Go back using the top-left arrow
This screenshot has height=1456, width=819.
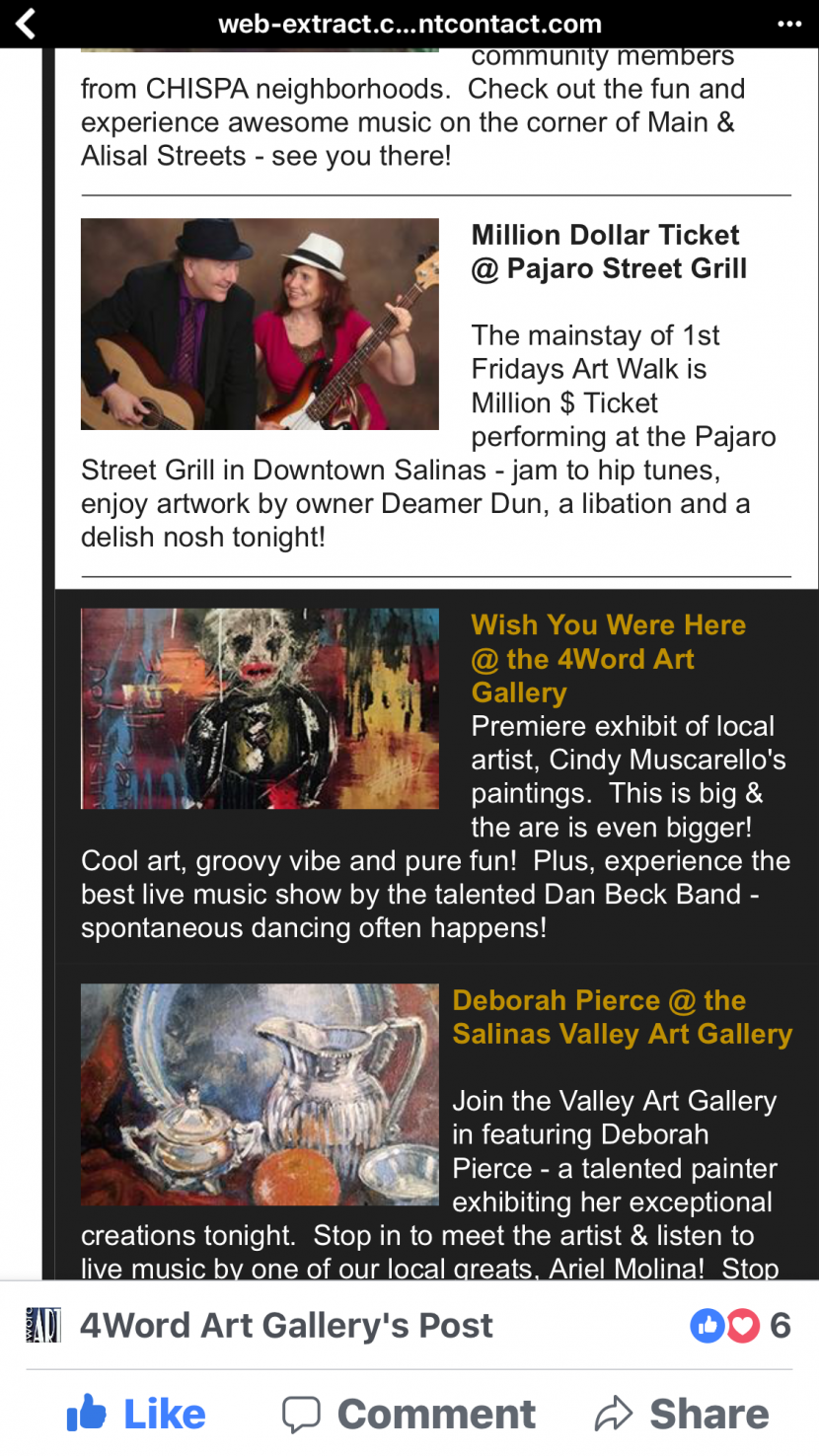[x=27, y=24]
